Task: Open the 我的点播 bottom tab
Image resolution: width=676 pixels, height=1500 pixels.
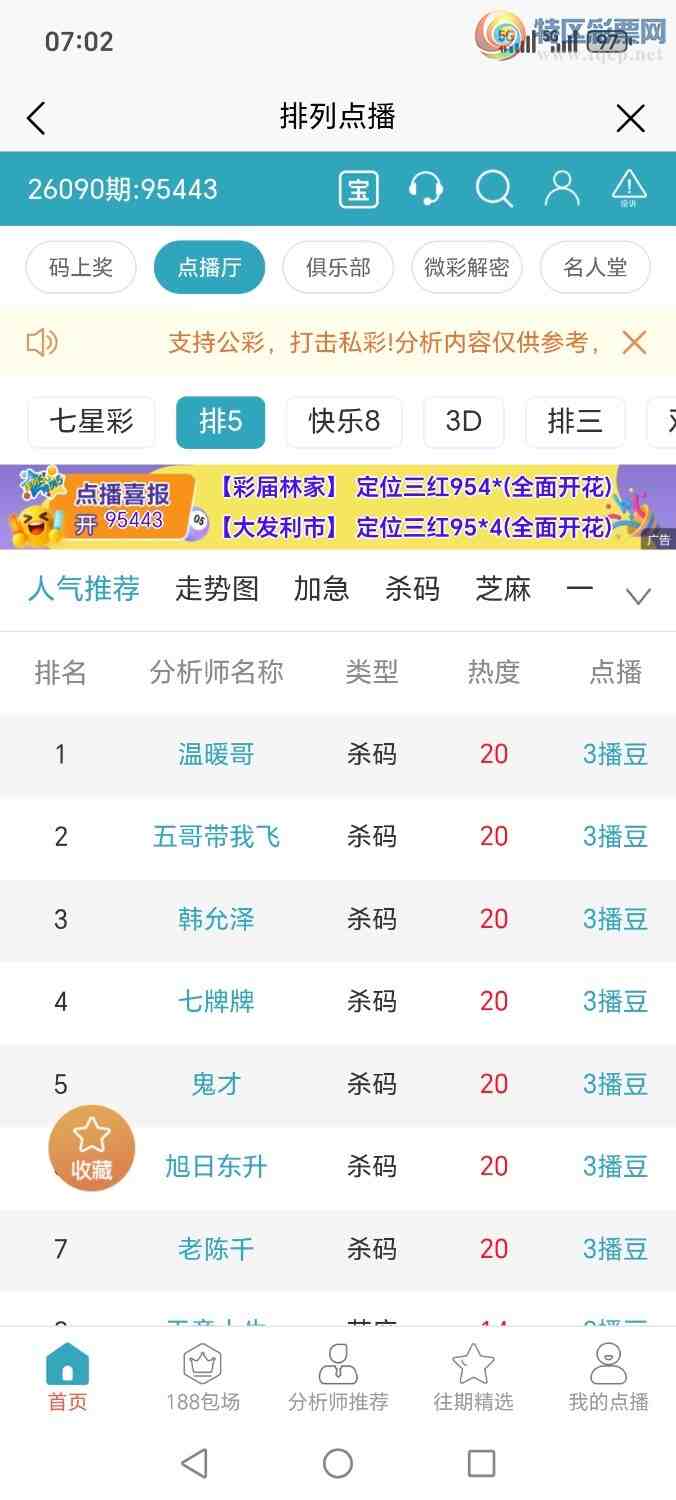Action: 608,1378
